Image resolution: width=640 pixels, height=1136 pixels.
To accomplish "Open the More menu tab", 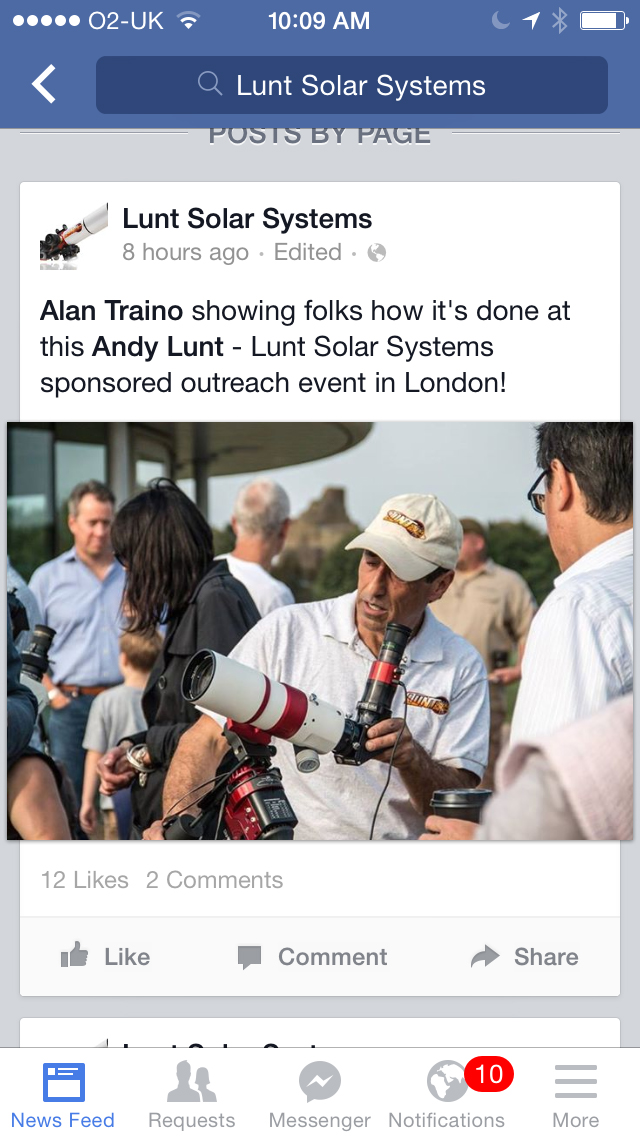I will point(575,1095).
